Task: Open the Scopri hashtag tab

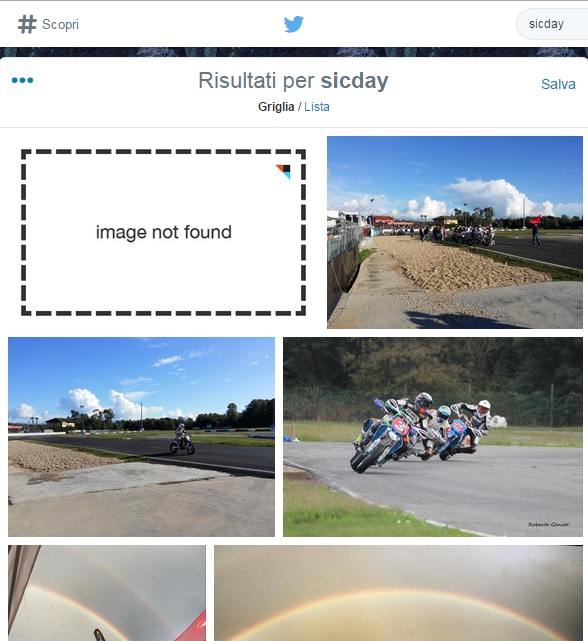Action: pyautogui.click(x=48, y=24)
